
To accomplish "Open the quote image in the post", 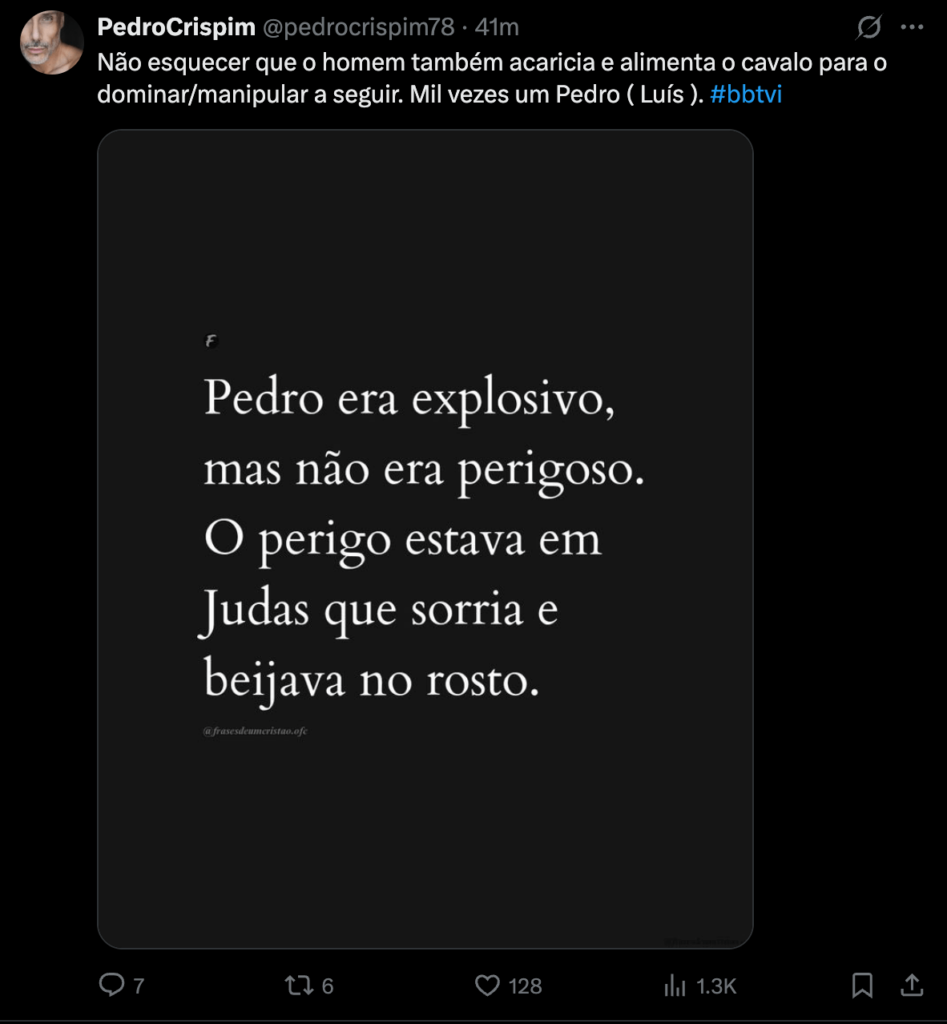I will point(425,539).
